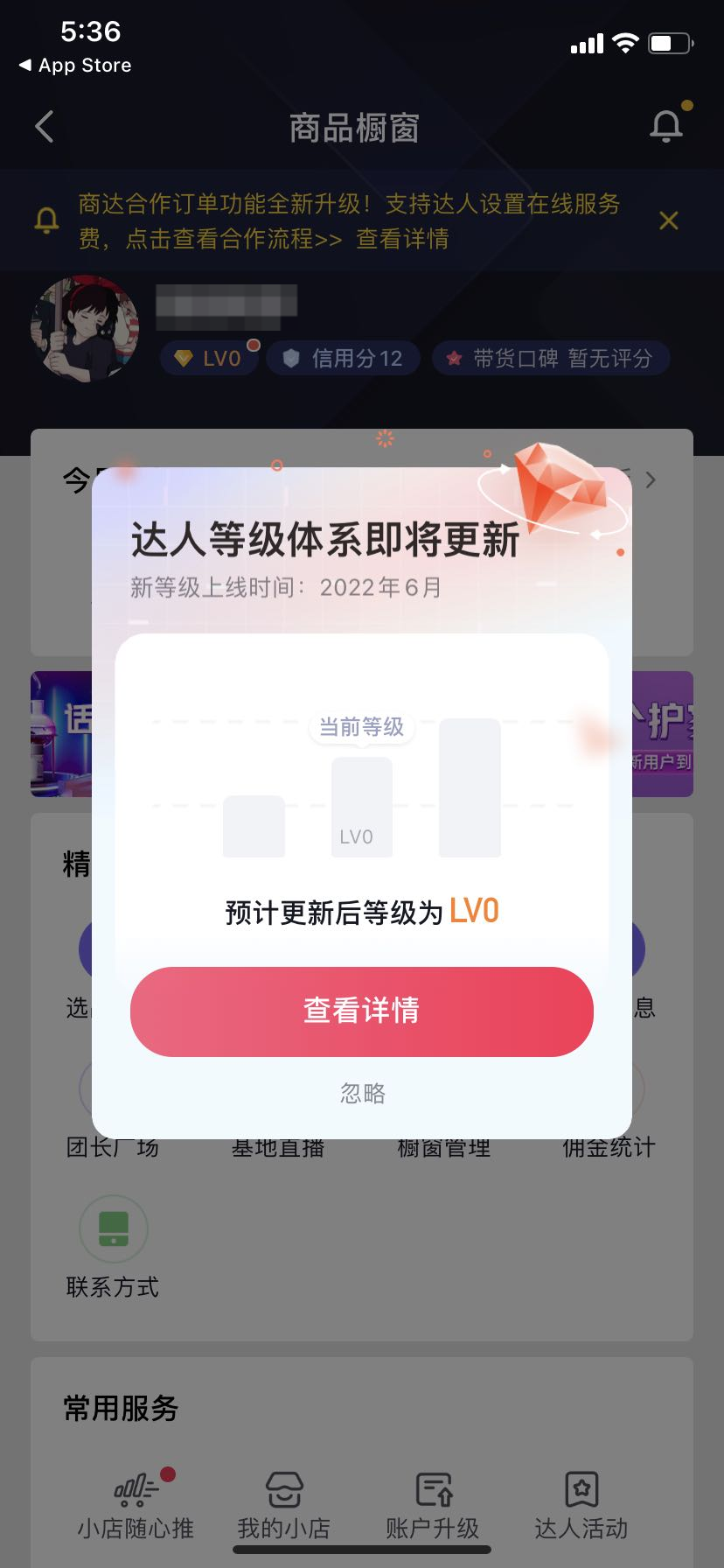724x1568 pixels.
Task: Tap the LV0 level badge
Action: click(x=208, y=358)
